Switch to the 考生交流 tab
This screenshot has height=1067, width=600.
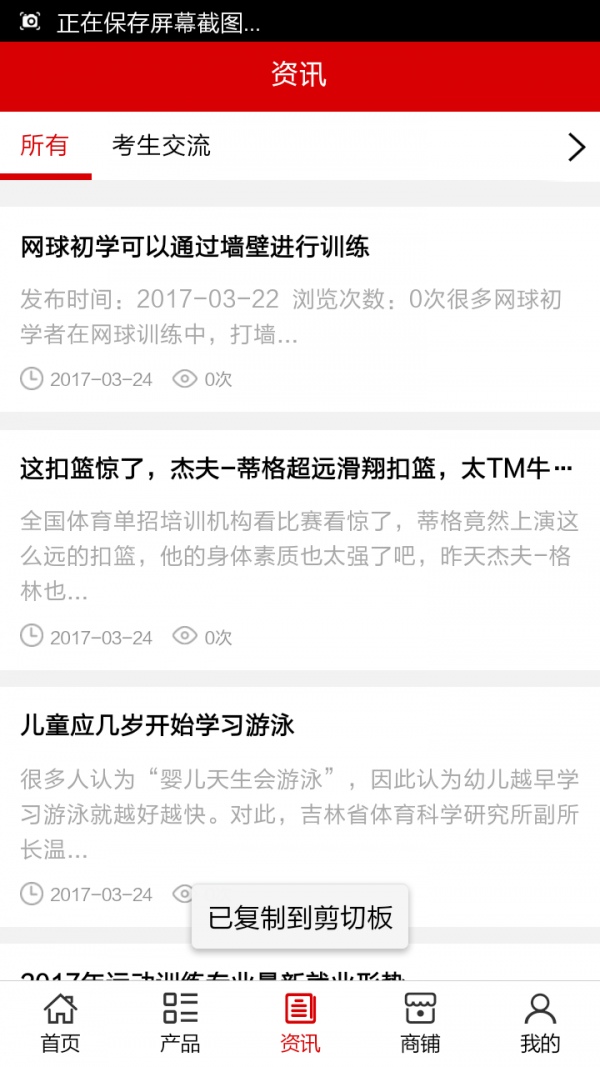point(161,146)
